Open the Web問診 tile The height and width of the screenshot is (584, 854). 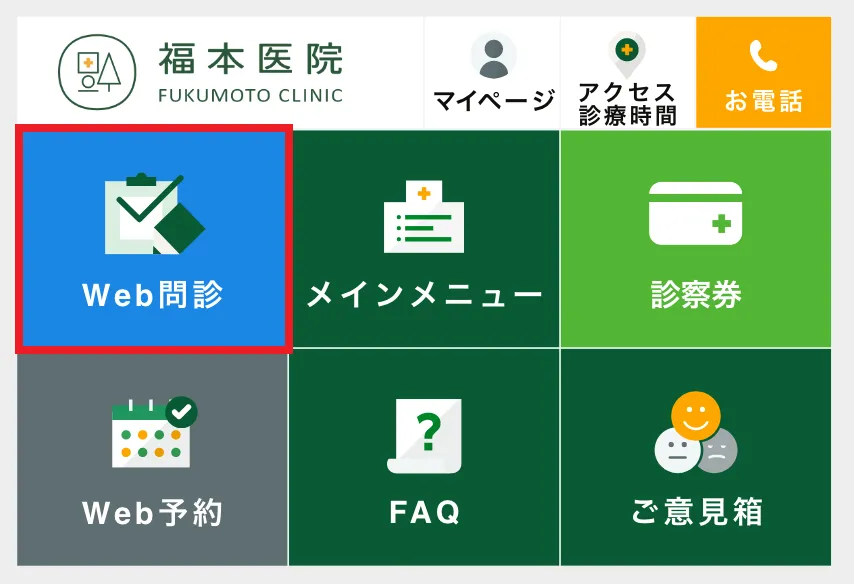pos(153,240)
